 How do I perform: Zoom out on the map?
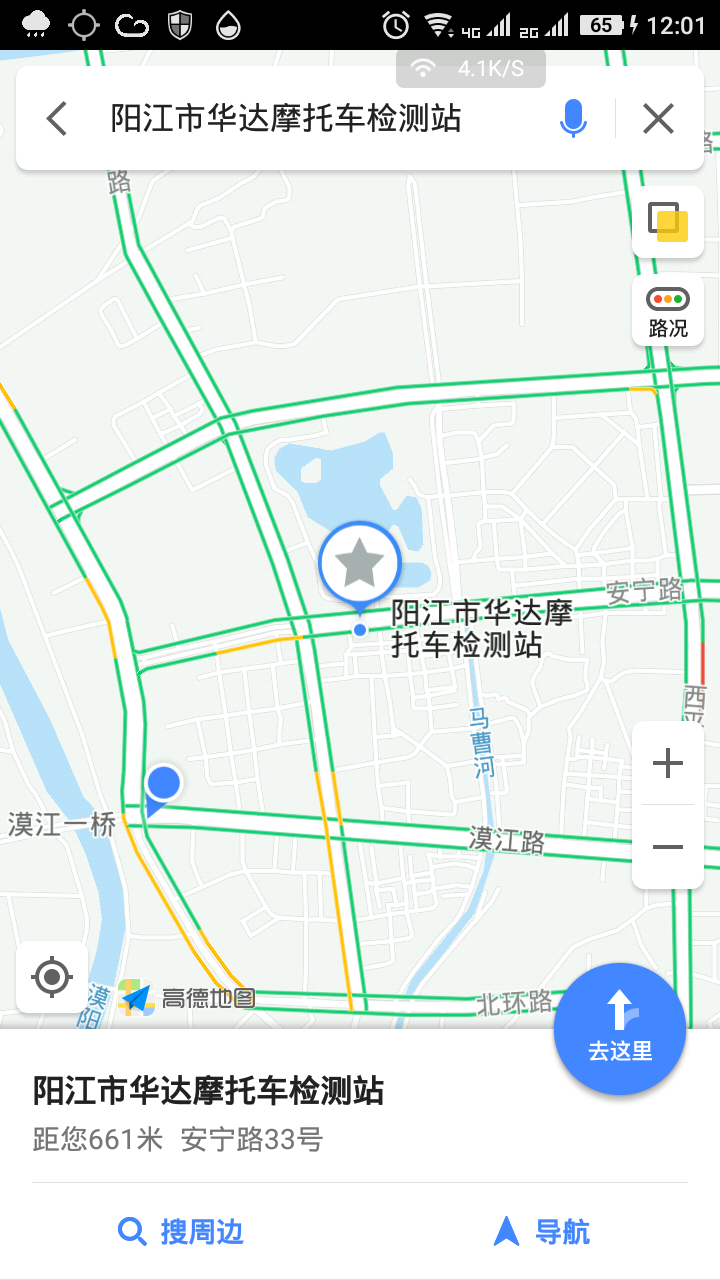[x=668, y=847]
